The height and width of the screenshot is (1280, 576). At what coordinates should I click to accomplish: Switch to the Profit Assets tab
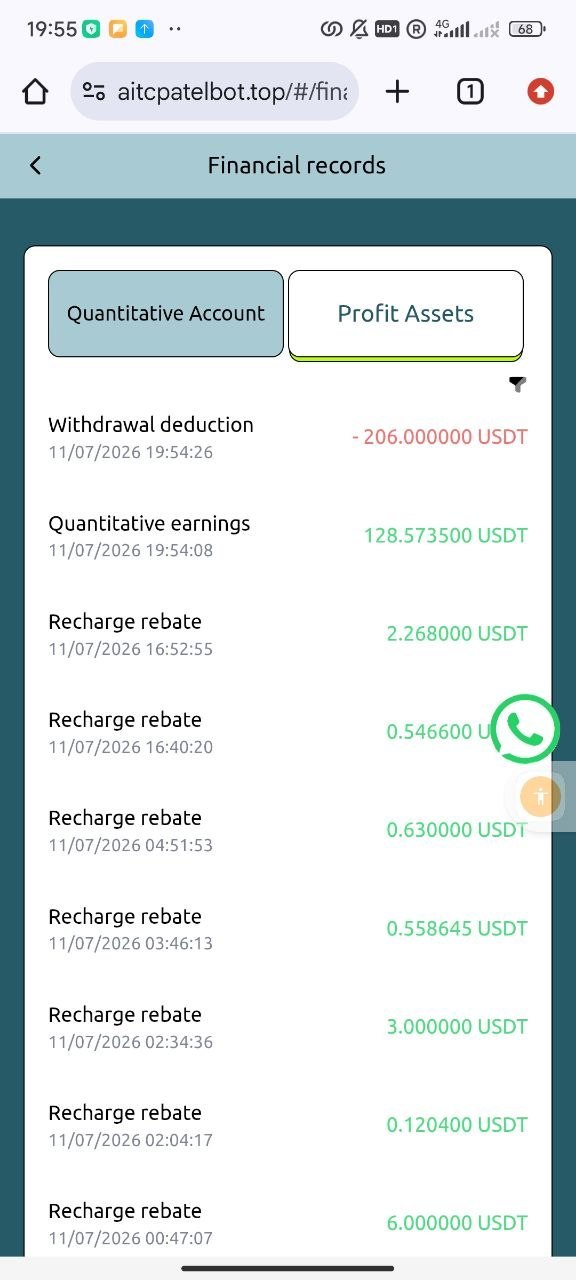tap(406, 314)
